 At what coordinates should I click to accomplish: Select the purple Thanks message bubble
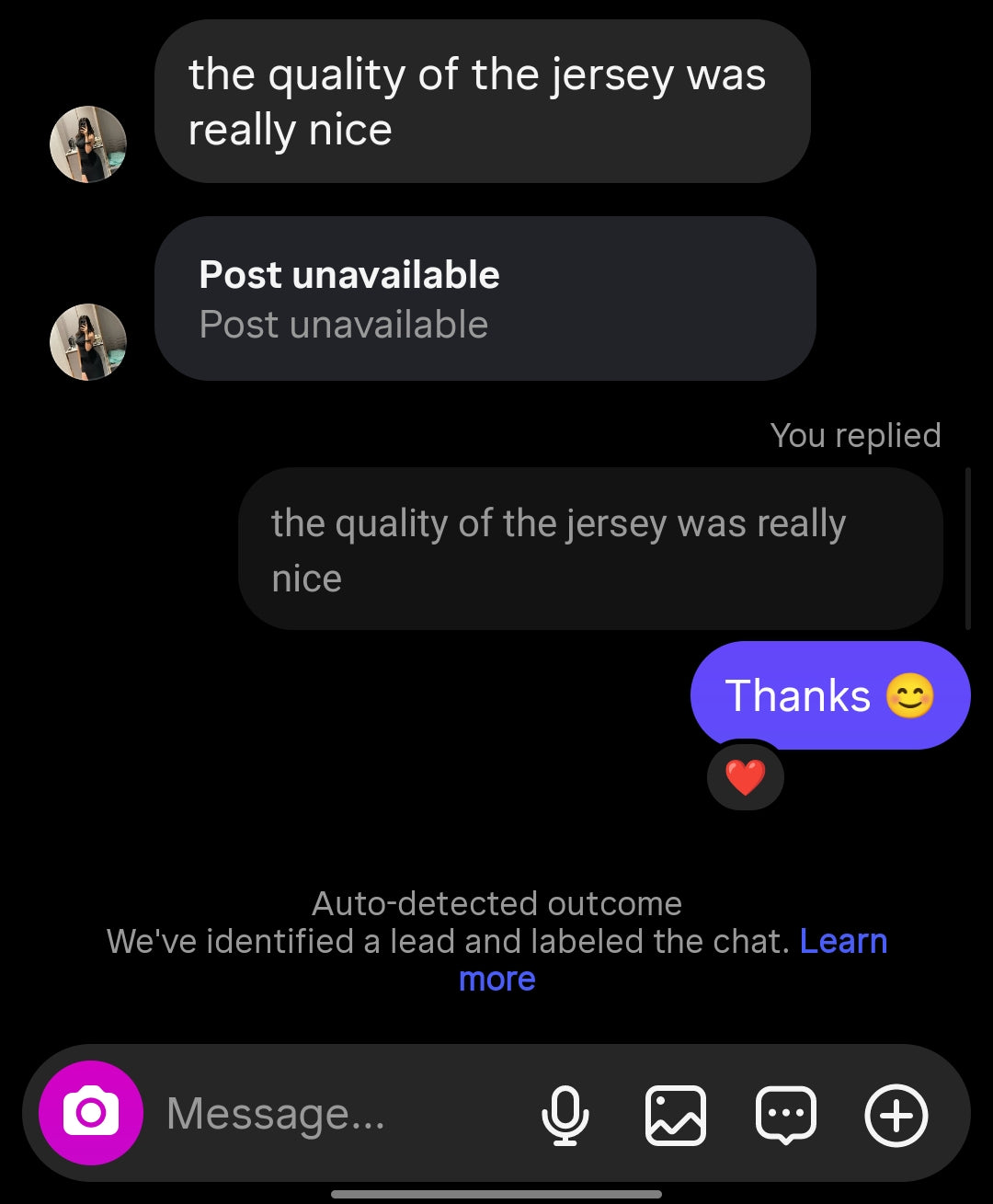click(x=828, y=695)
